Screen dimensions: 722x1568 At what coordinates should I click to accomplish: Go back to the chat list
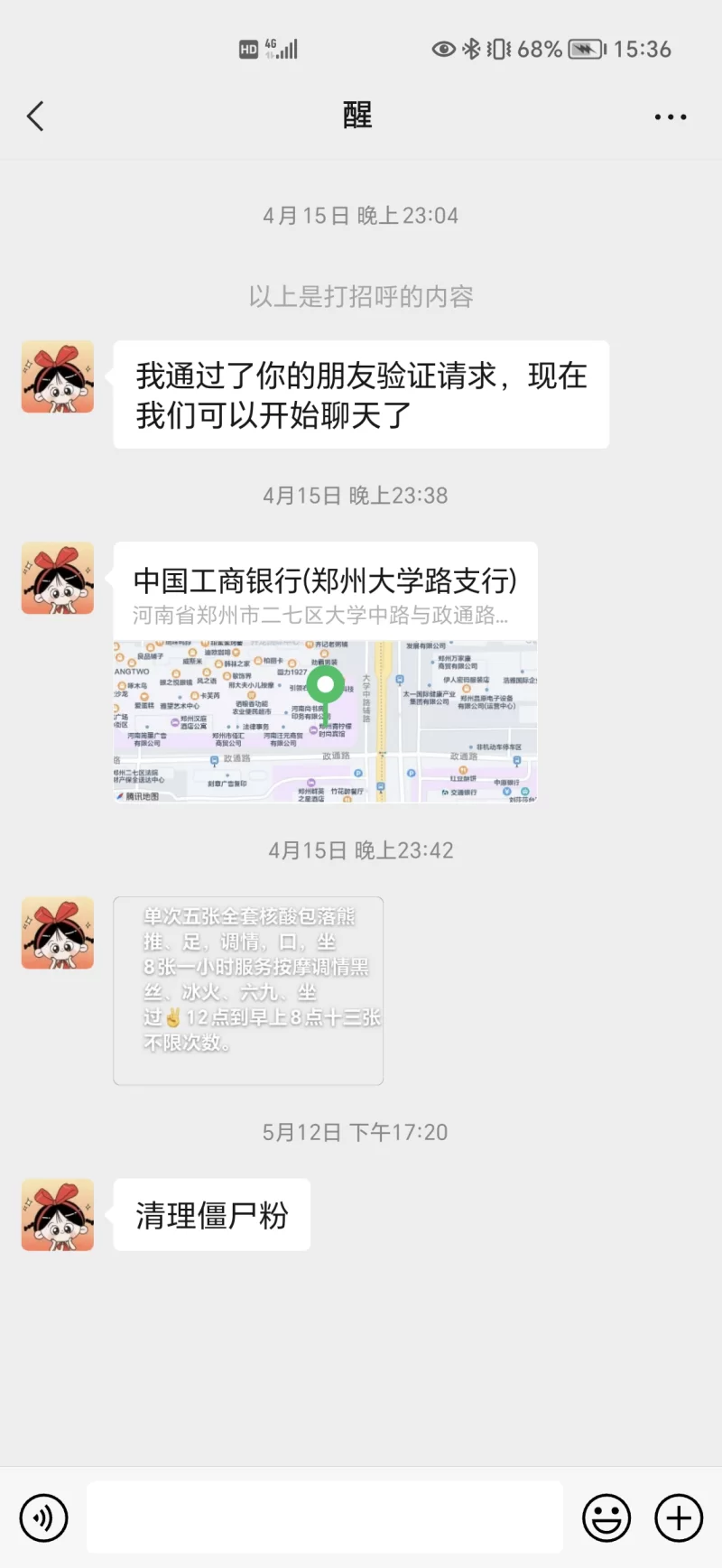[36, 116]
